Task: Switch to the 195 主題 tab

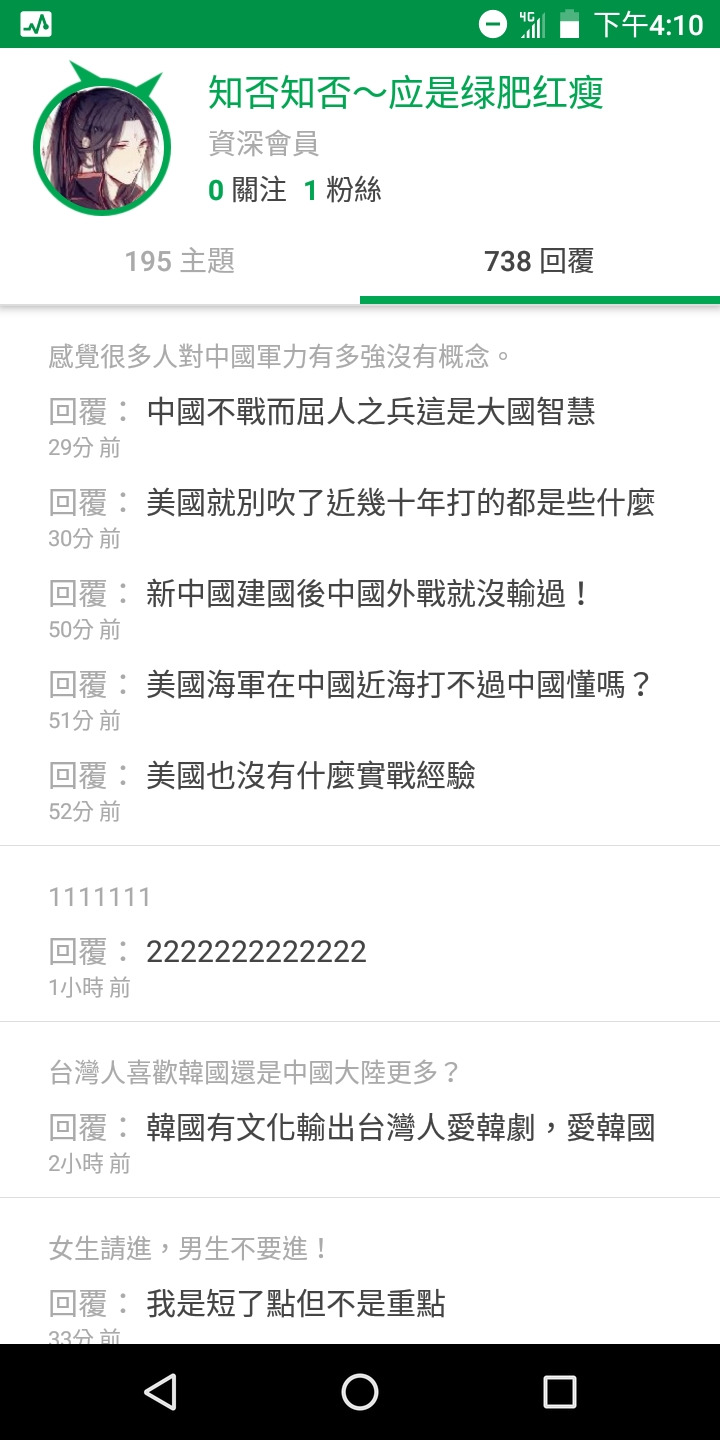Action: 180,262
